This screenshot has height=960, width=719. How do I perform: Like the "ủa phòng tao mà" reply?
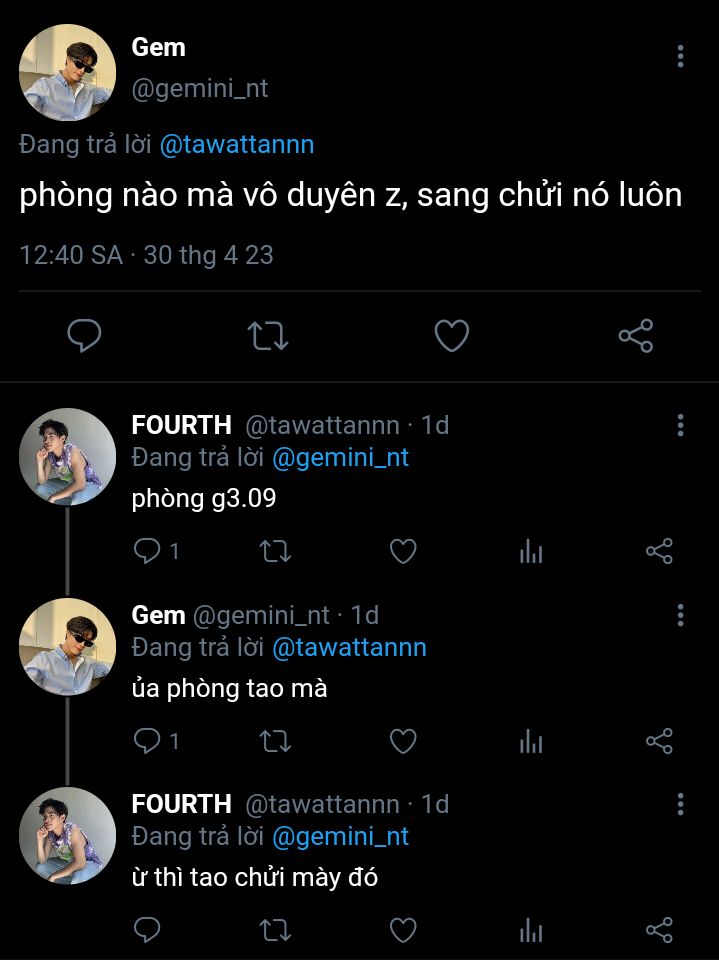403,741
